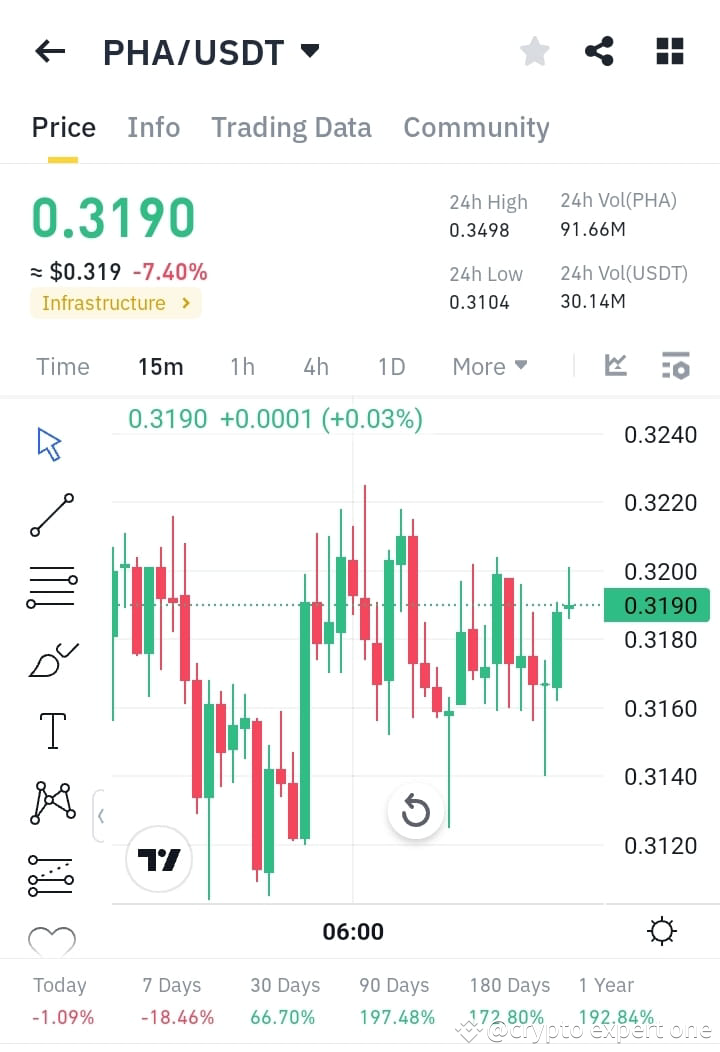
Task: Click the green 0.3190 price tag on axis
Action: [x=657, y=605]
